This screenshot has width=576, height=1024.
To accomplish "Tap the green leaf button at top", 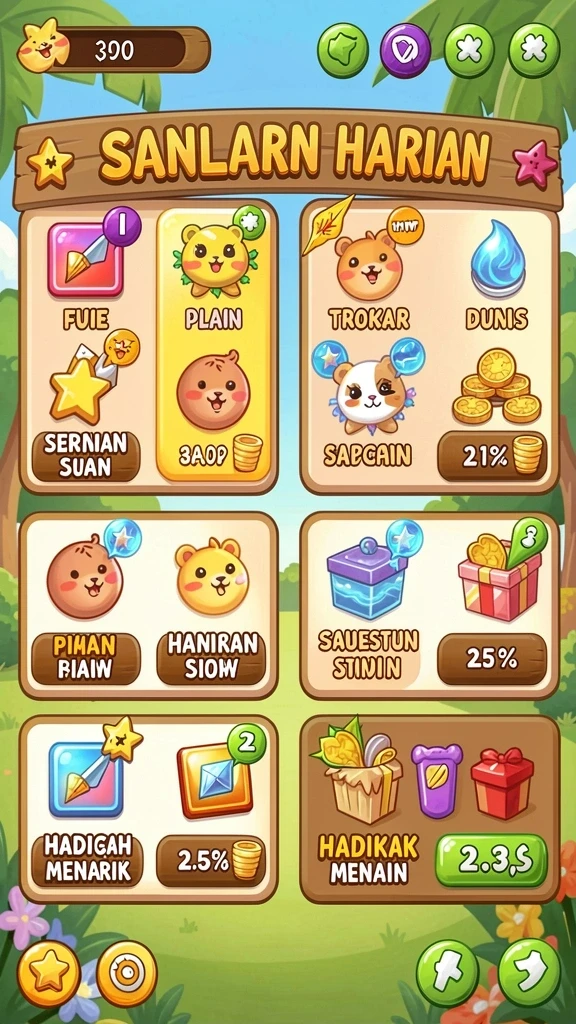I will (343, 50).
